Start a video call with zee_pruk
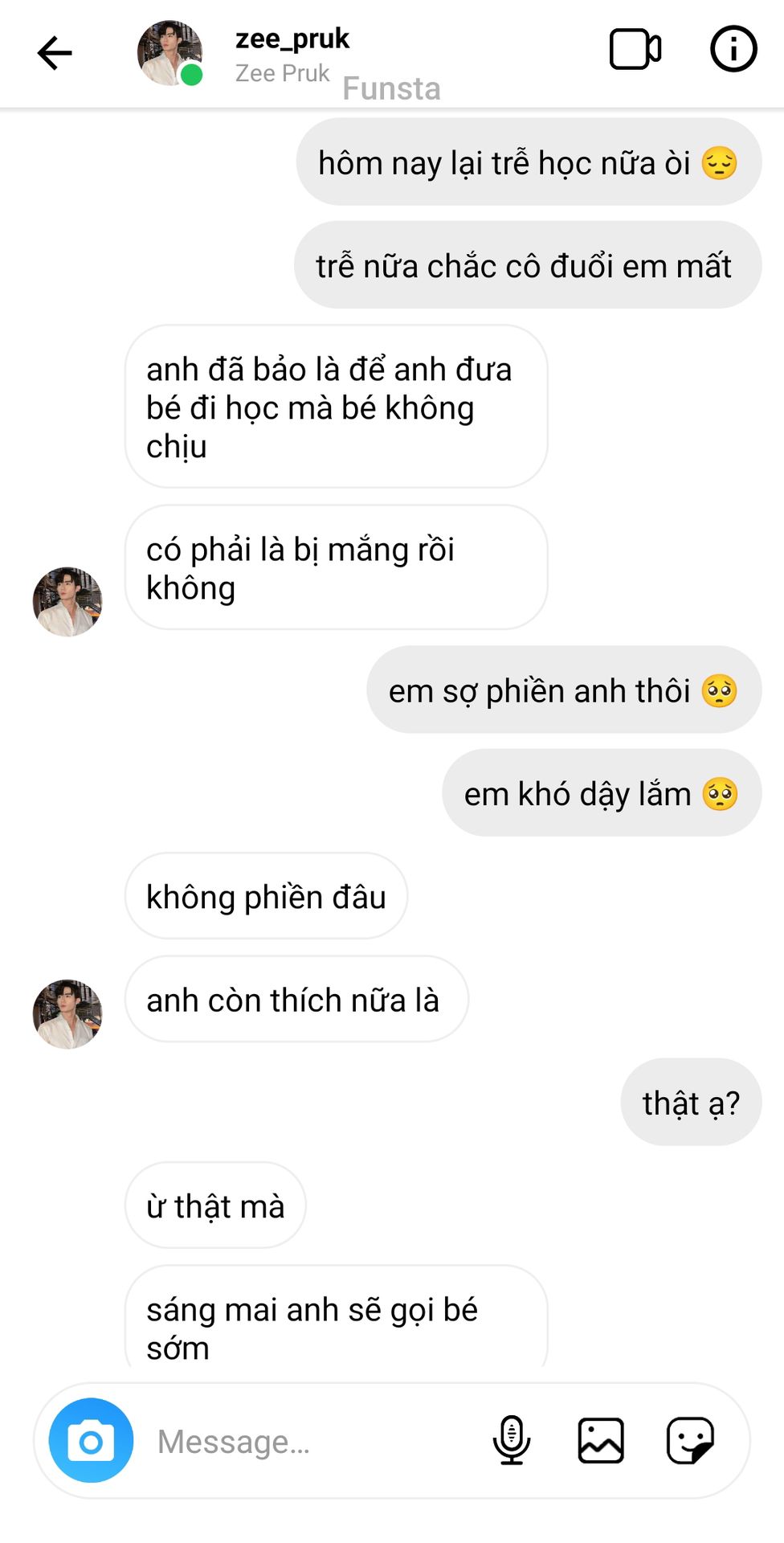Screen dimensions: 784x1543 click(x=635, y=50)
